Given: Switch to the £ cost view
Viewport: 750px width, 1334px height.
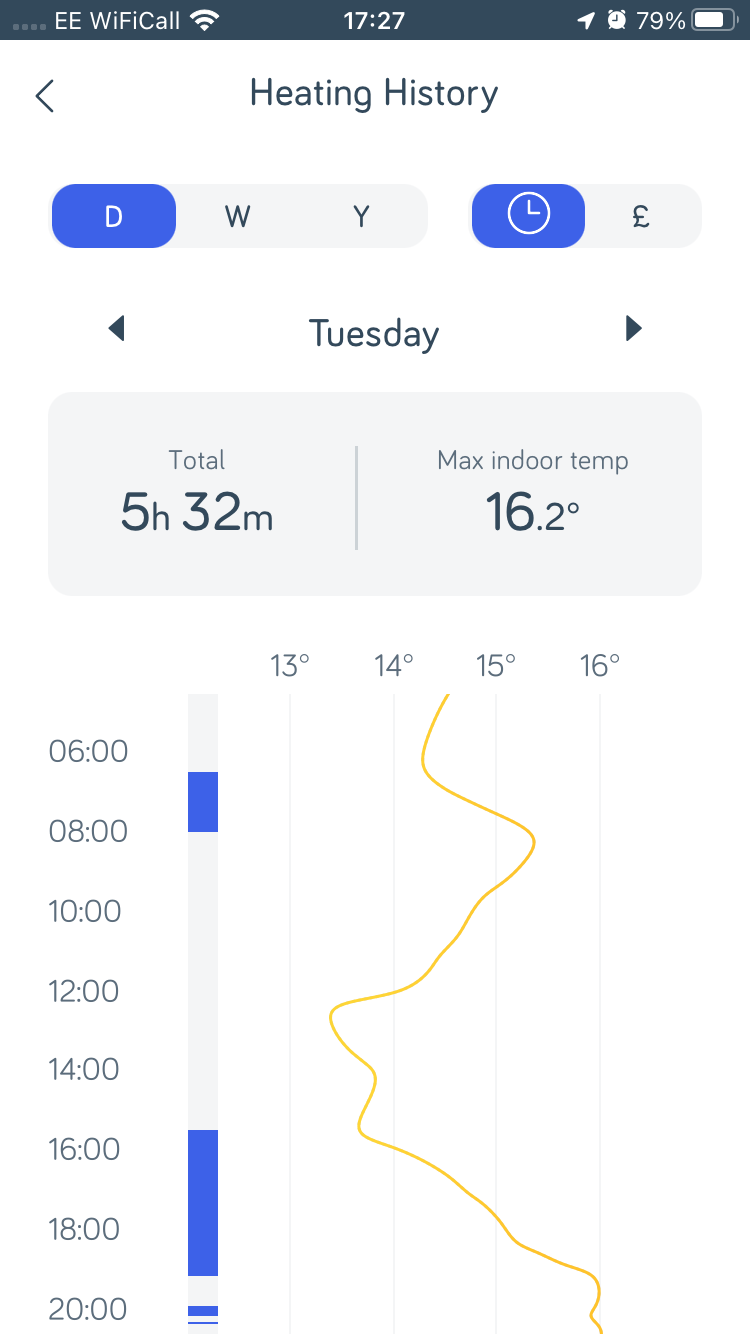Looking at the screenshot, I should click(642, 216).
